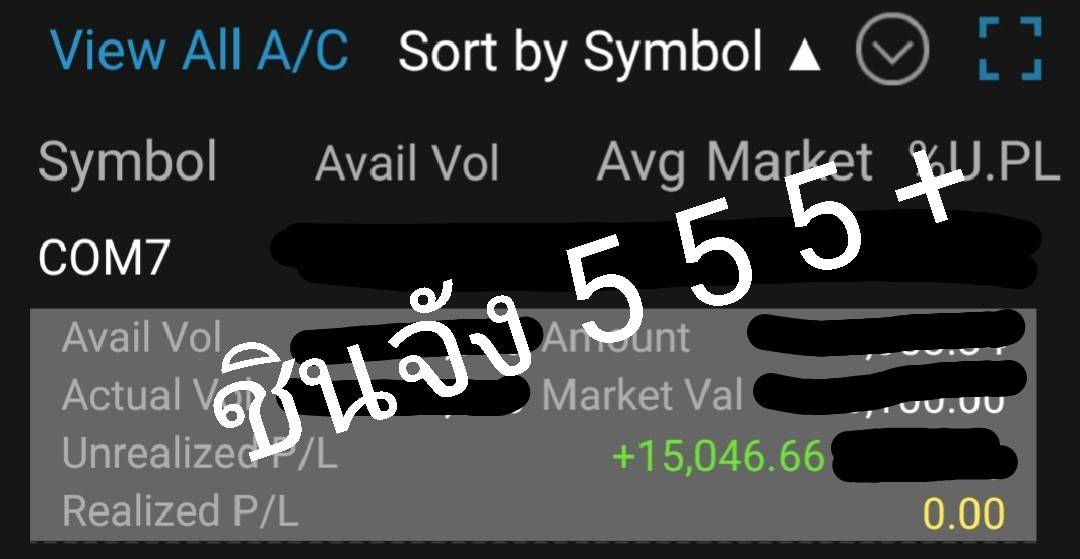Image resolution: width=1080 pixels, height=559 pixels.
Task: Open View All A/C
Action: click(x=200, y=50)
